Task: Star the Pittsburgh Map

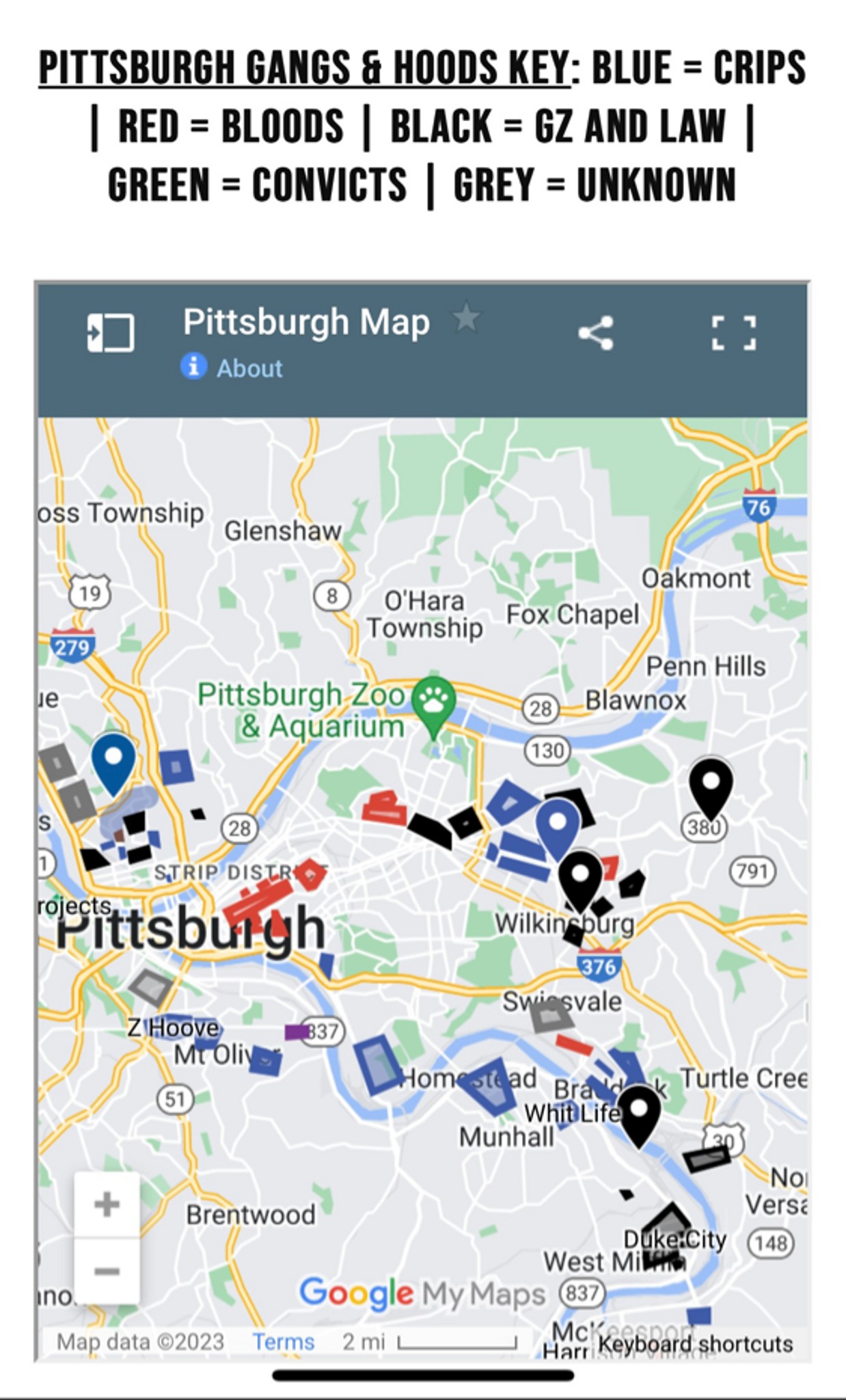Action: 466,318
